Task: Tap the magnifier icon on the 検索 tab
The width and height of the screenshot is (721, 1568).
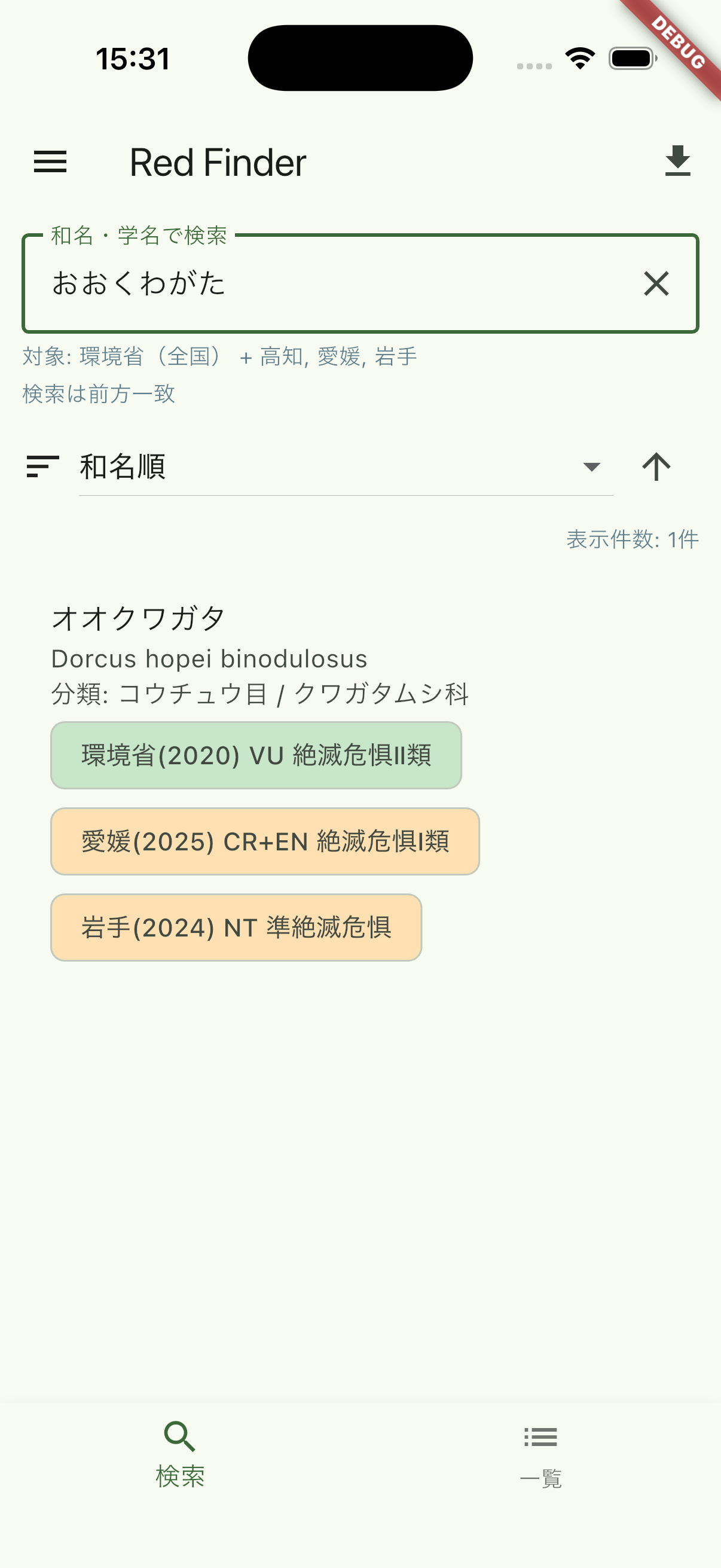Action: click(x=179, y=1434)
